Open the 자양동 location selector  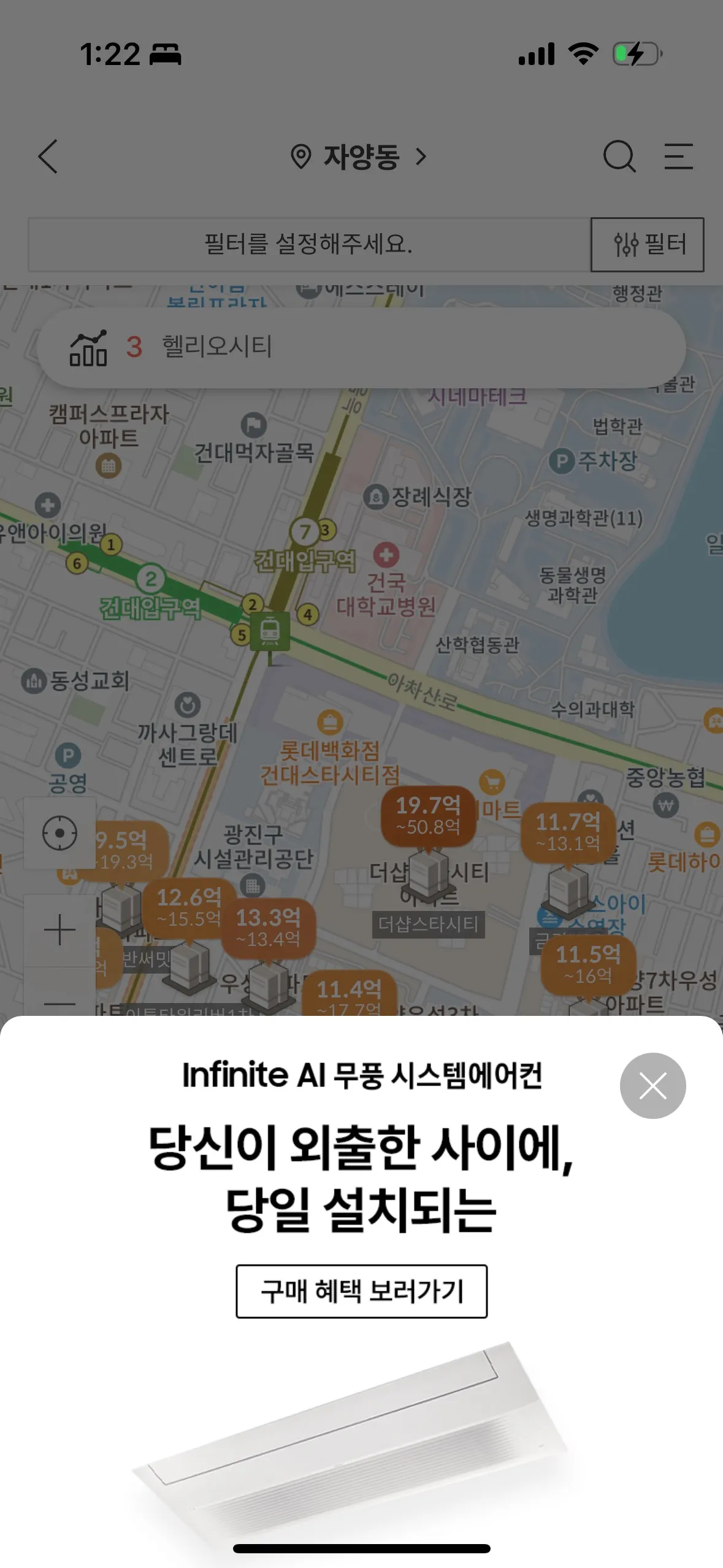coord(359,157)
